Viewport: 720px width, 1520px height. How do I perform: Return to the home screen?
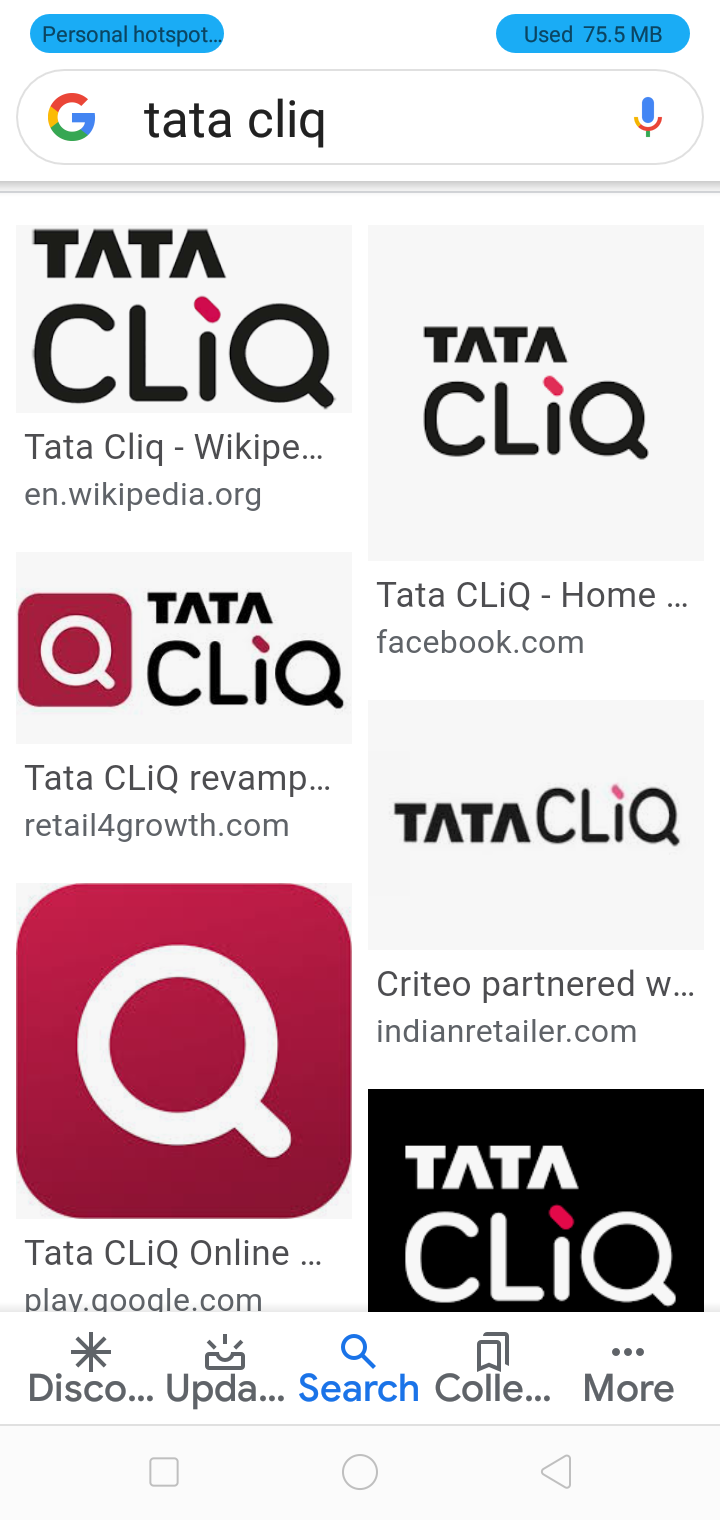tap(360, 1472)
